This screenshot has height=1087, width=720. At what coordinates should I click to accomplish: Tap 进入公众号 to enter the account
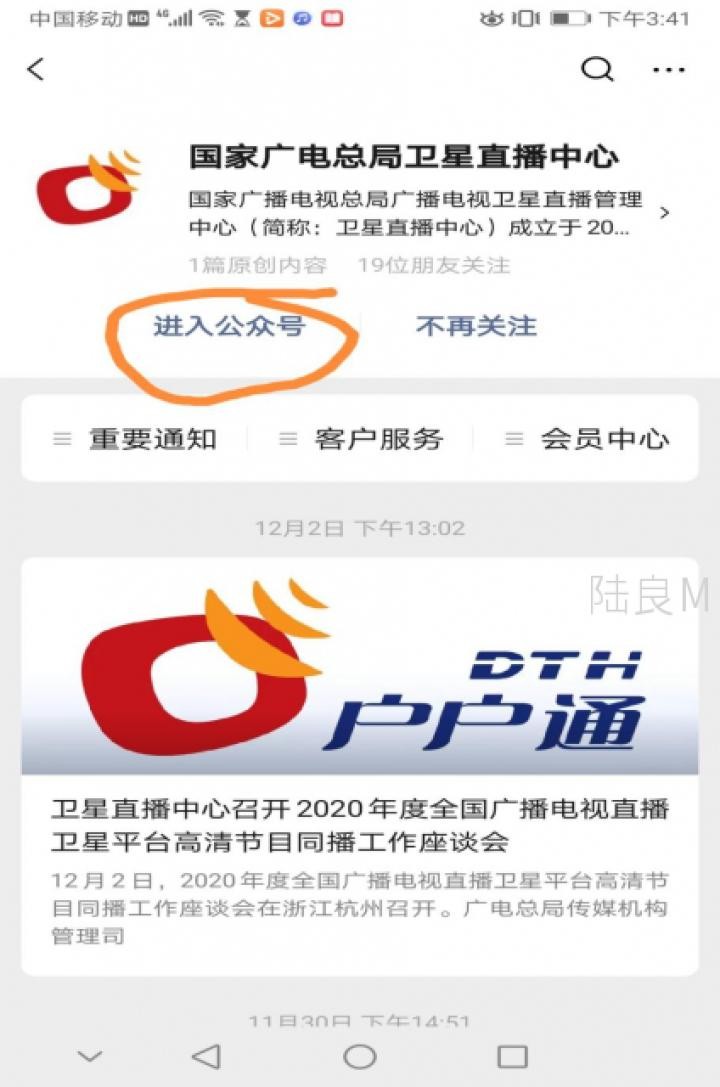click(x=229, y=326)
